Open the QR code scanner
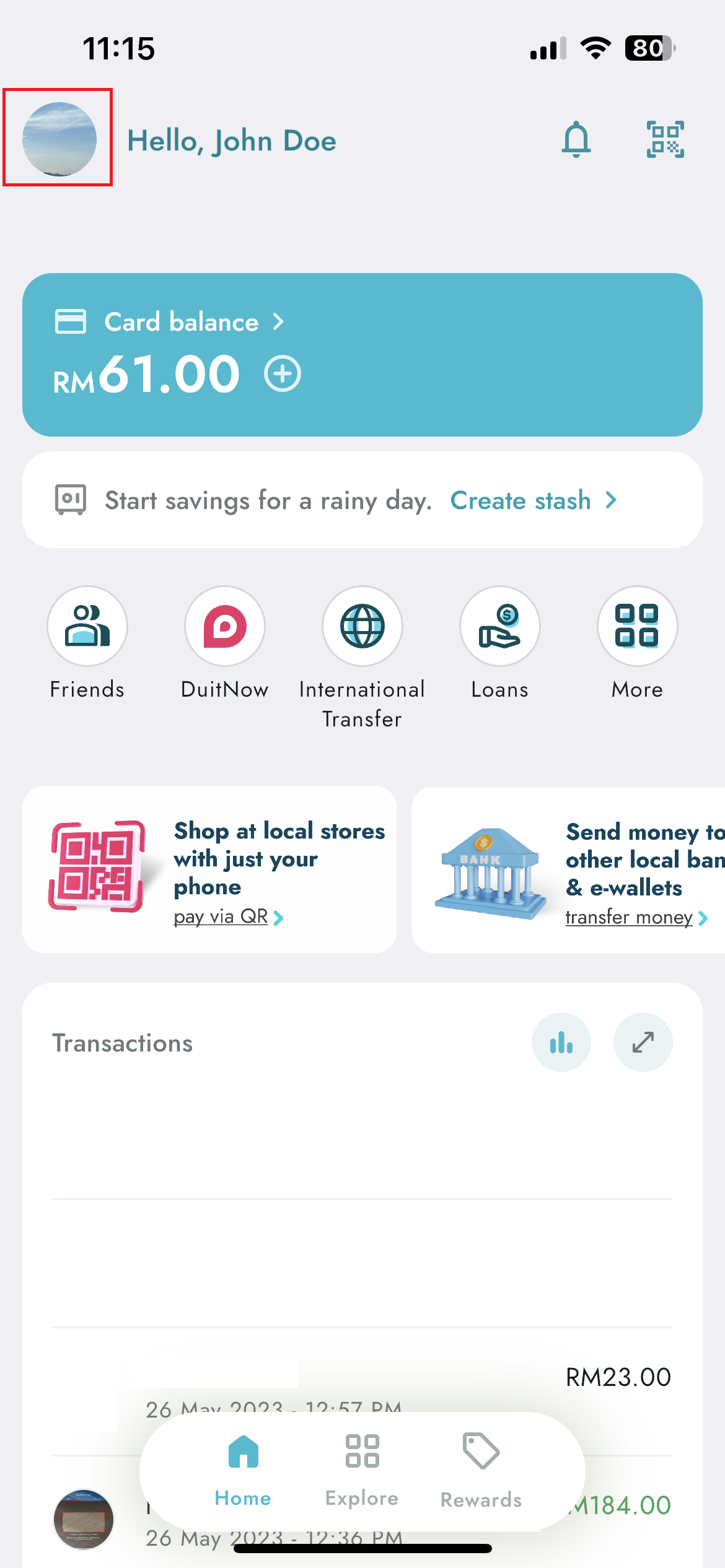Screen dimensions: 725x1568 click(x=665, y=139)
